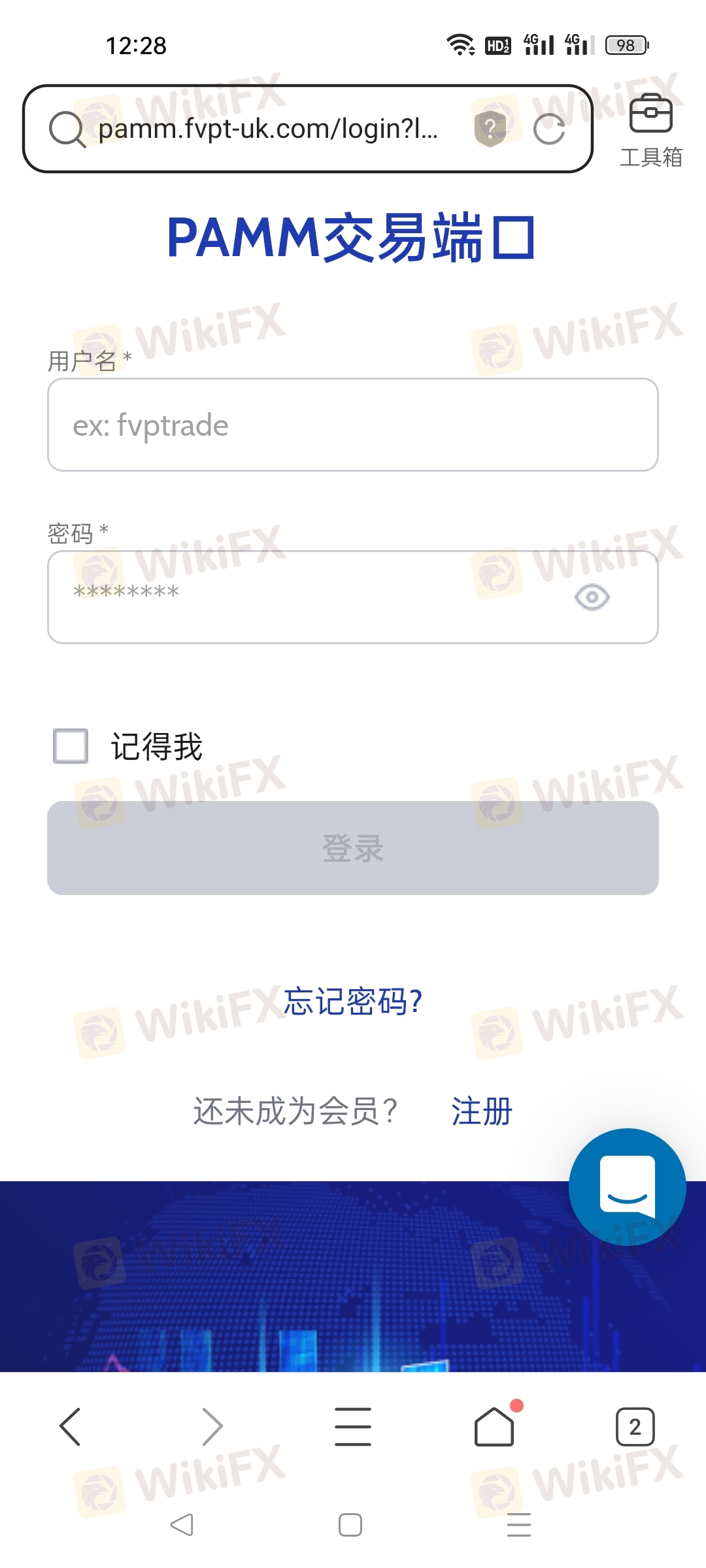
Task: Go to 注册 registration
Action: (482, 1111)
